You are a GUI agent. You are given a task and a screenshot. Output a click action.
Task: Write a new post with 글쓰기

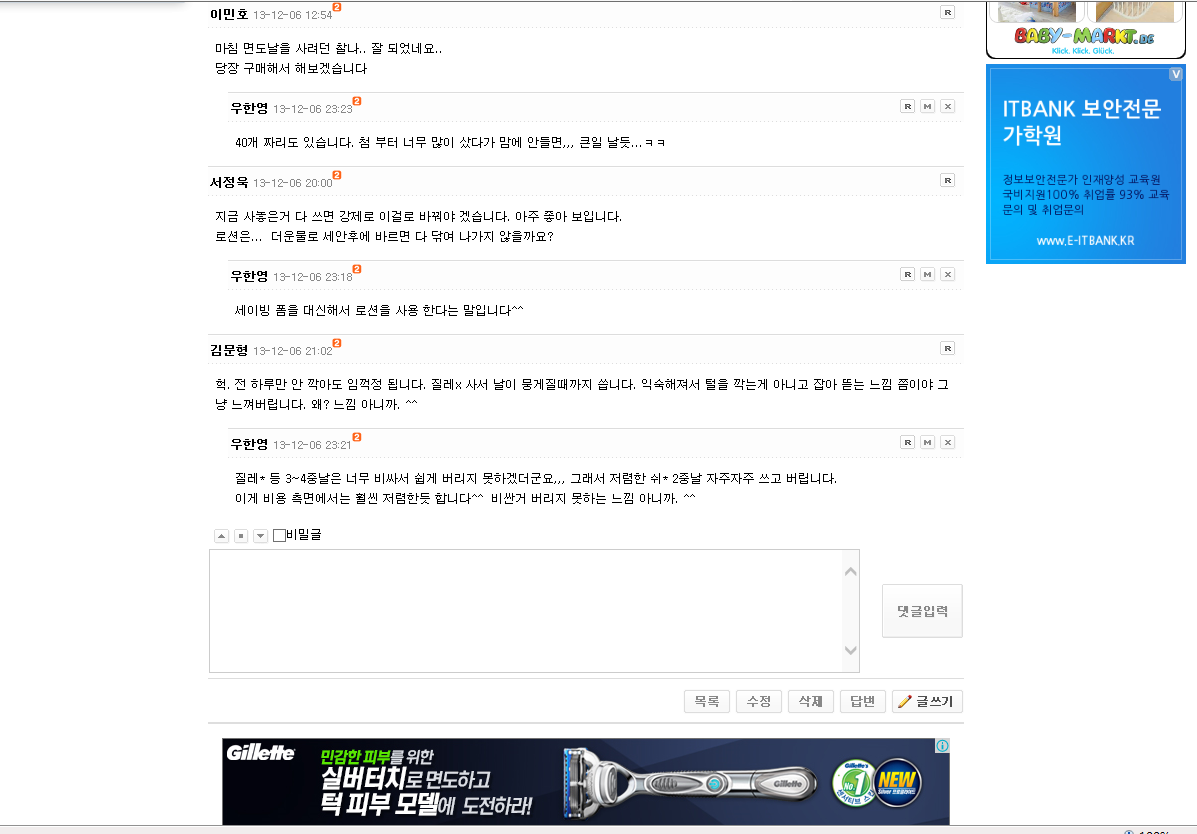point(927,702)
